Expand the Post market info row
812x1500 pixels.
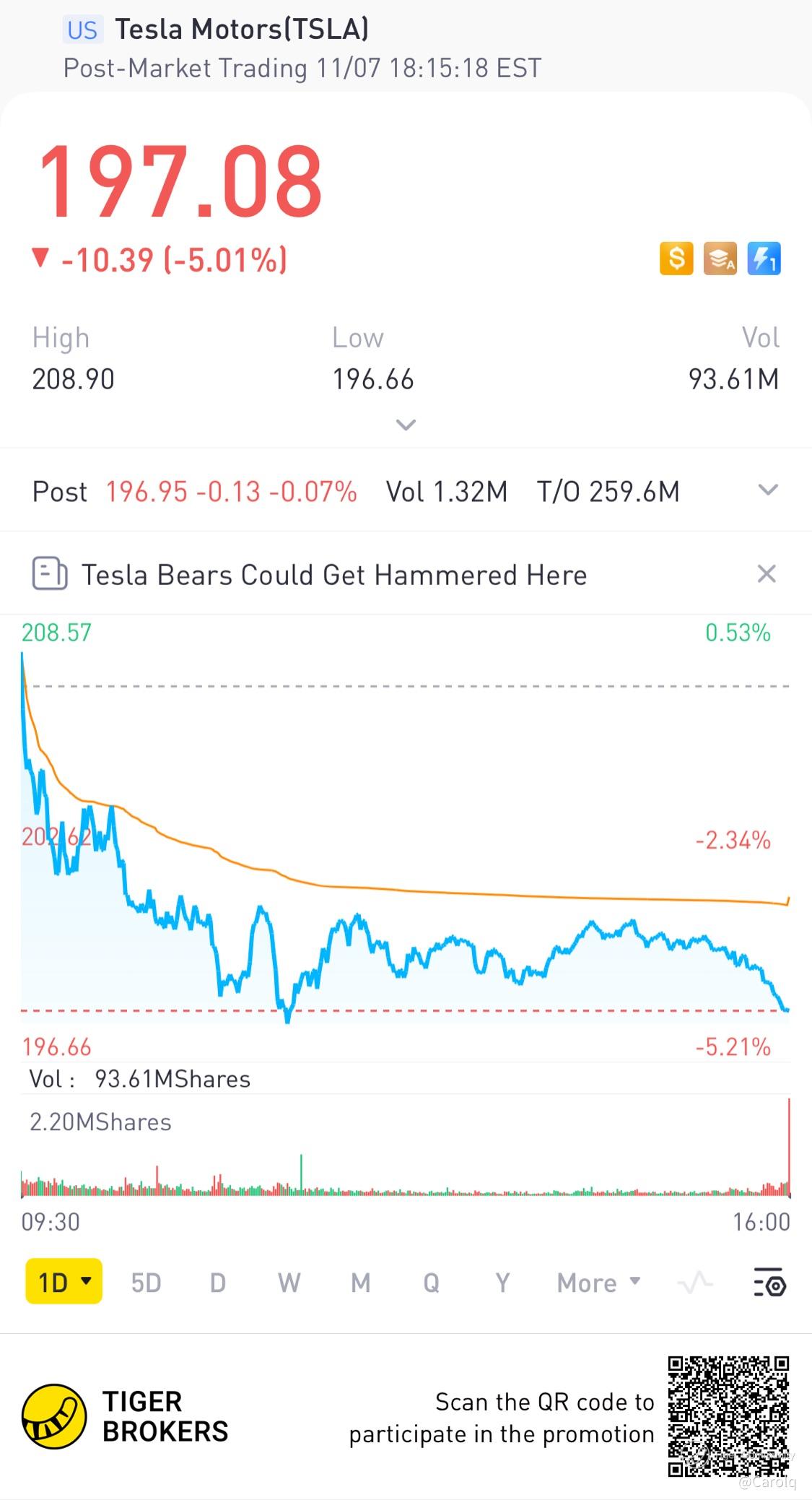tap(768, 490)
